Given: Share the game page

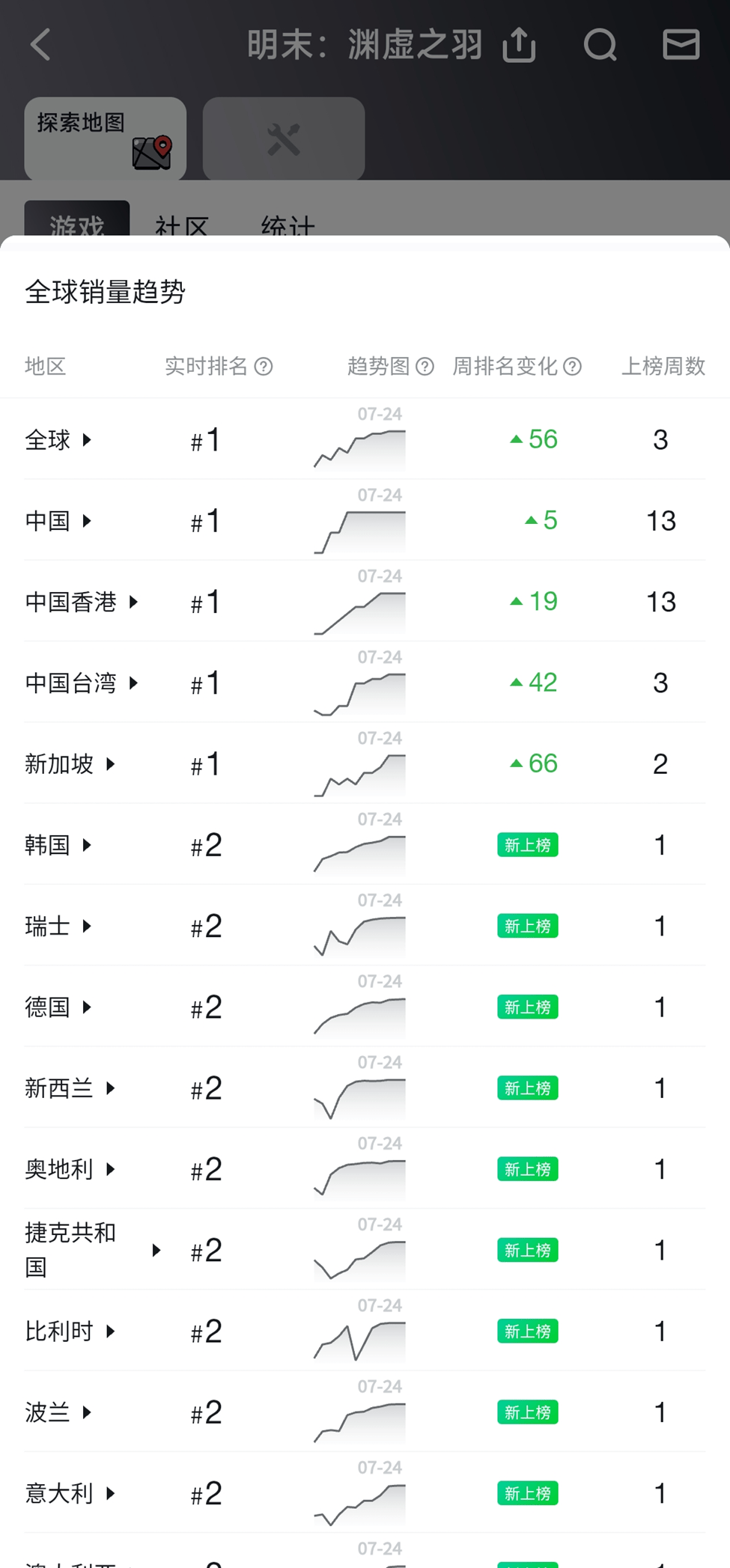Looking at the screenshot, I should click(x=519, y=45).
